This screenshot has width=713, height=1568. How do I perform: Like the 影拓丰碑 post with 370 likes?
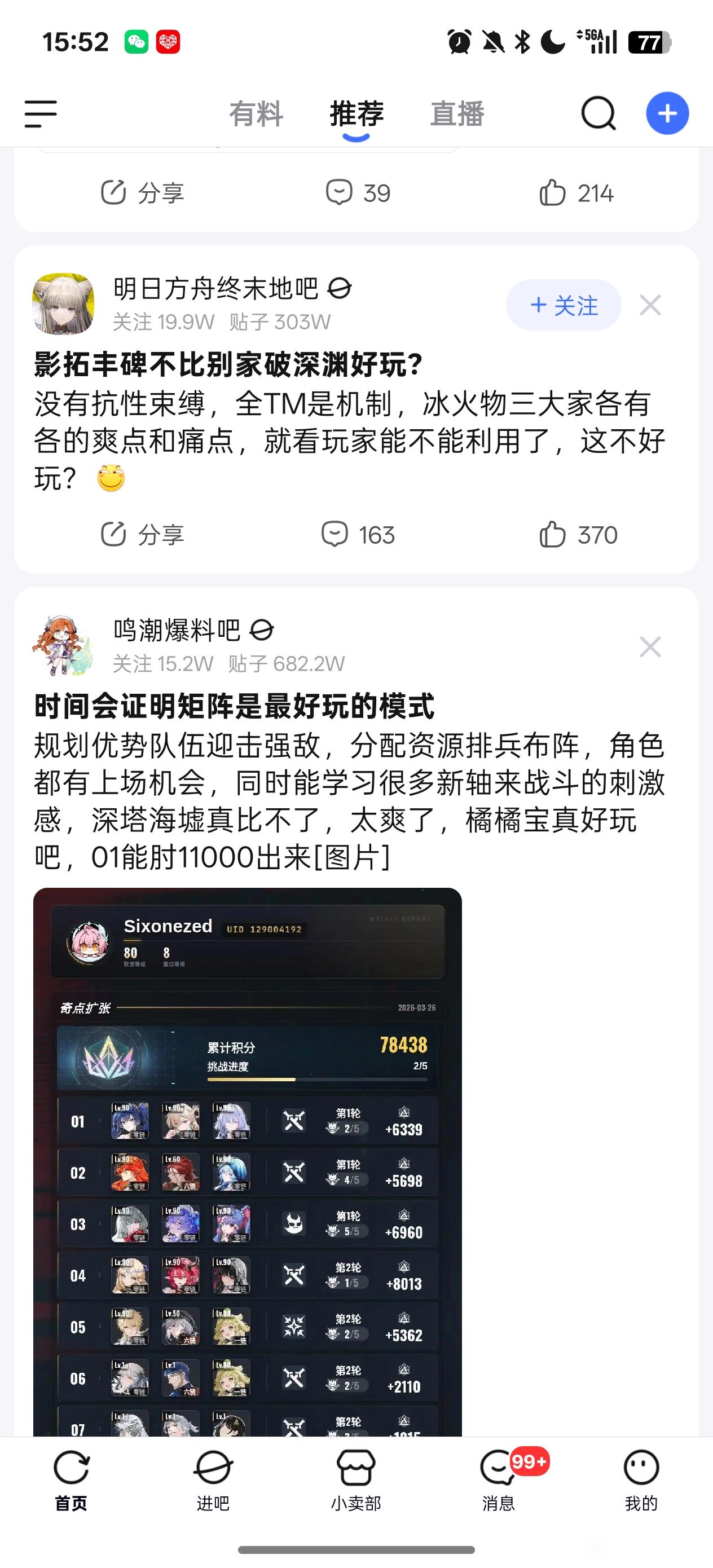578,535
